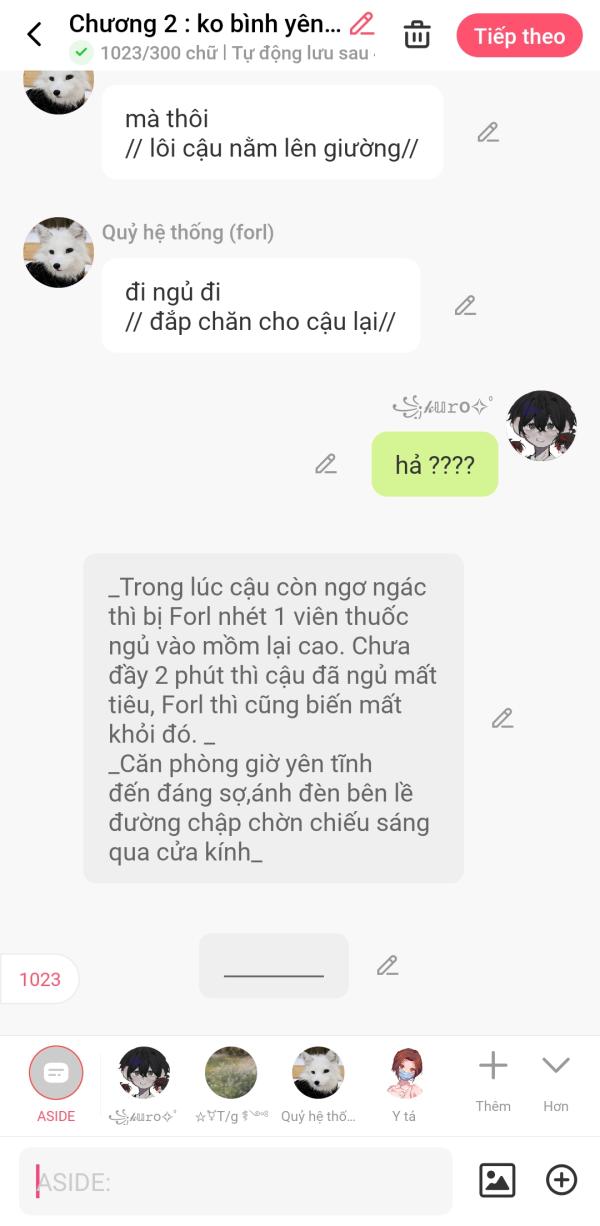Go back with the top-left arrow
Image resolution: width=600 pixels, height=1226 pixels.
coord(34,35)
